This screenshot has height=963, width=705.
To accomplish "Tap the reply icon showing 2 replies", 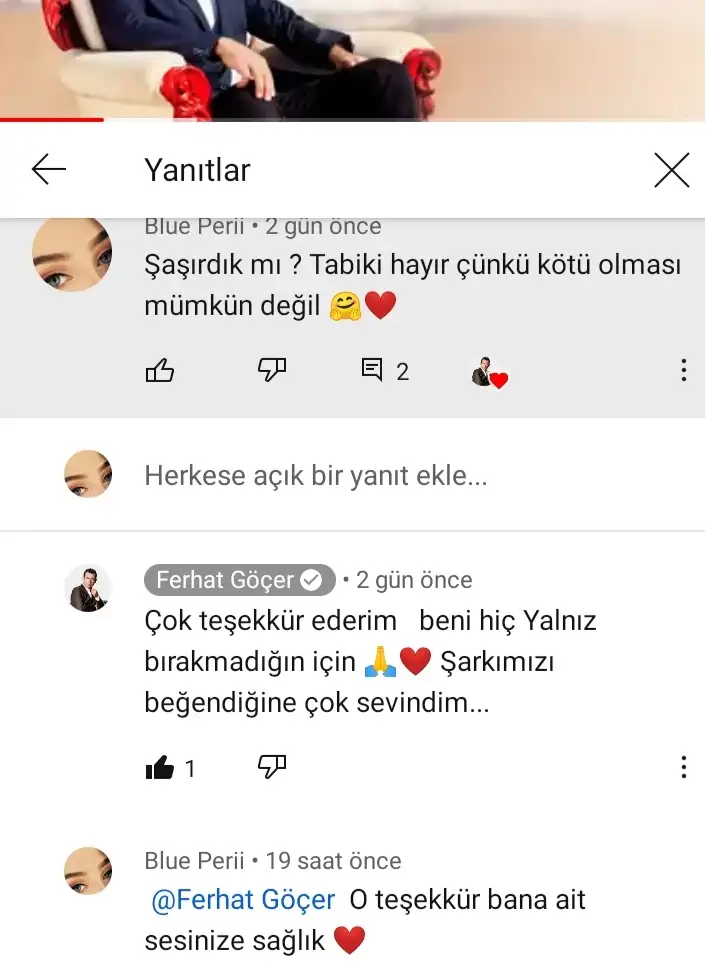I will (x=385, y=372).
